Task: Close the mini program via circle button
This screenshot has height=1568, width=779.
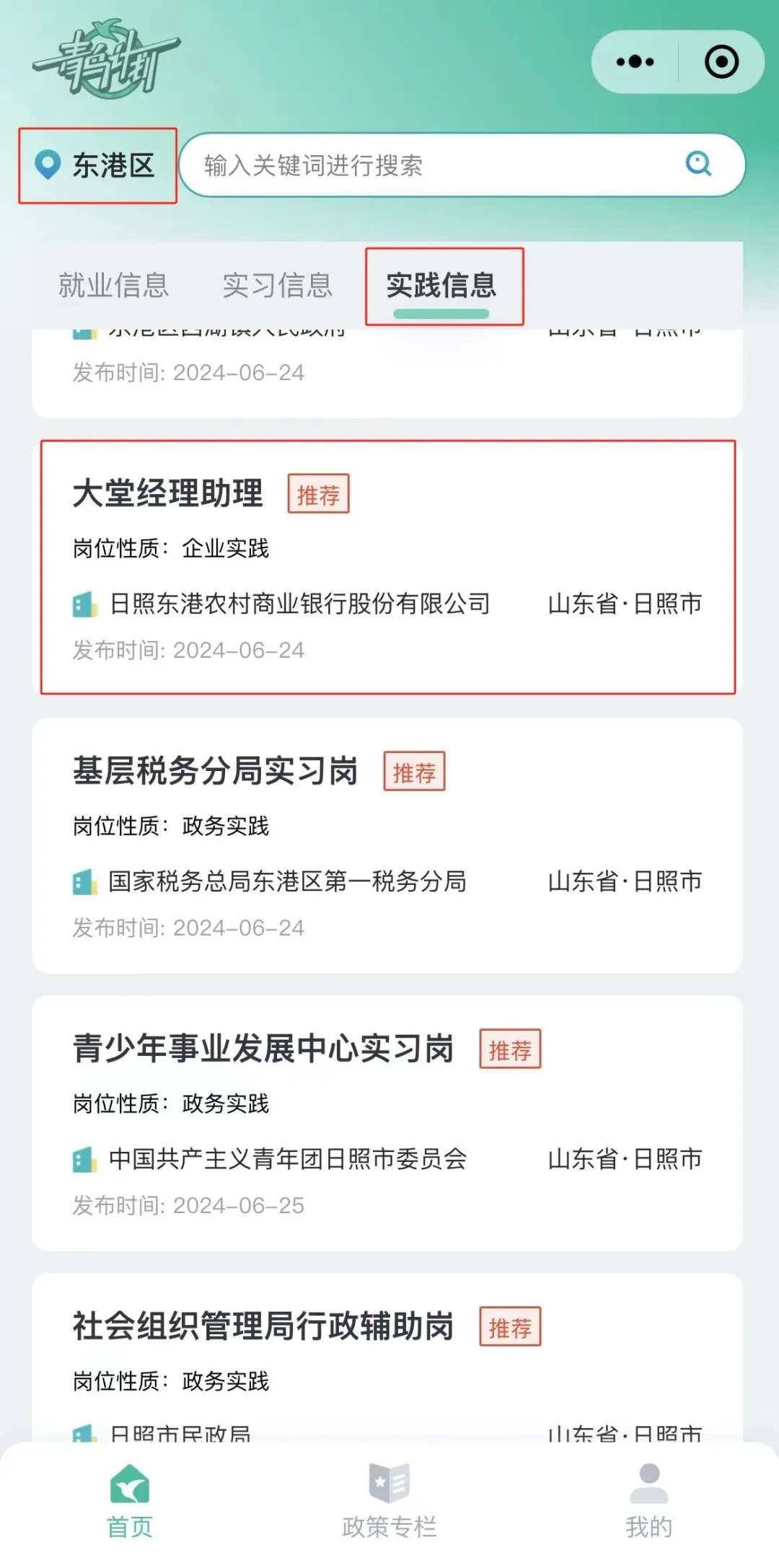Action: [721, 62]
